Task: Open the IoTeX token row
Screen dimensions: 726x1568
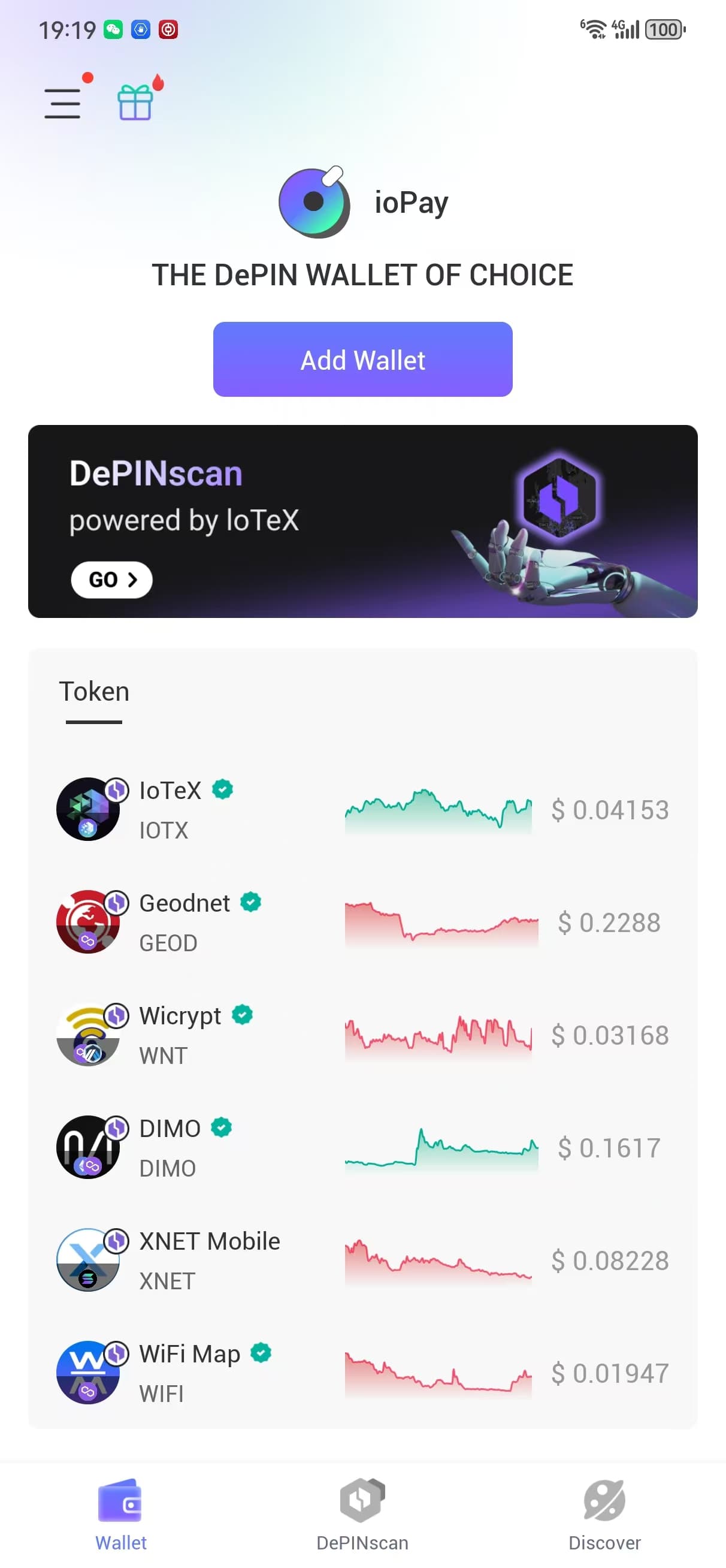Action: 362,810
